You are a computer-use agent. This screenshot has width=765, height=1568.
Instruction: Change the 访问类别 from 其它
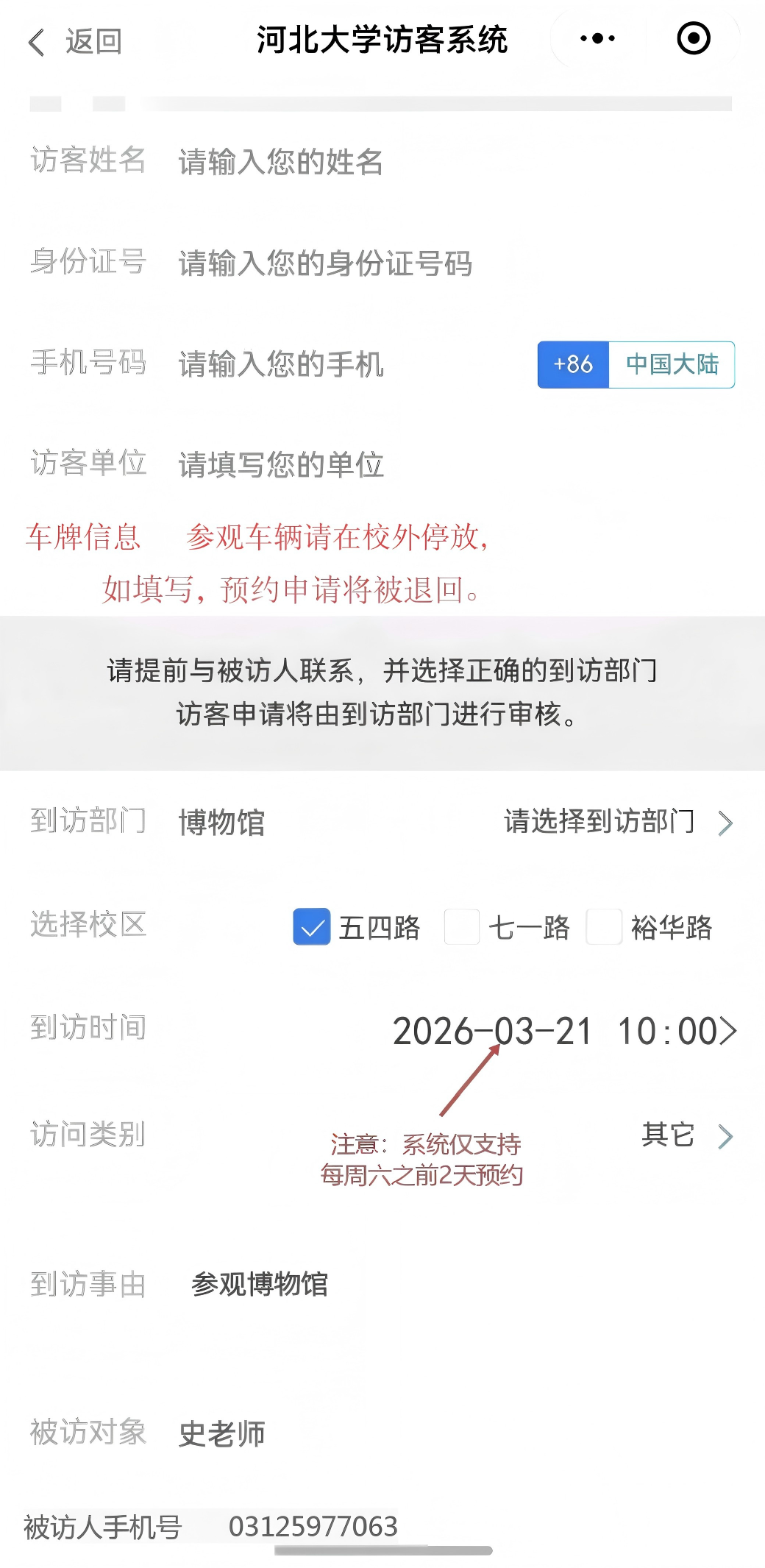pos(686,1135)
